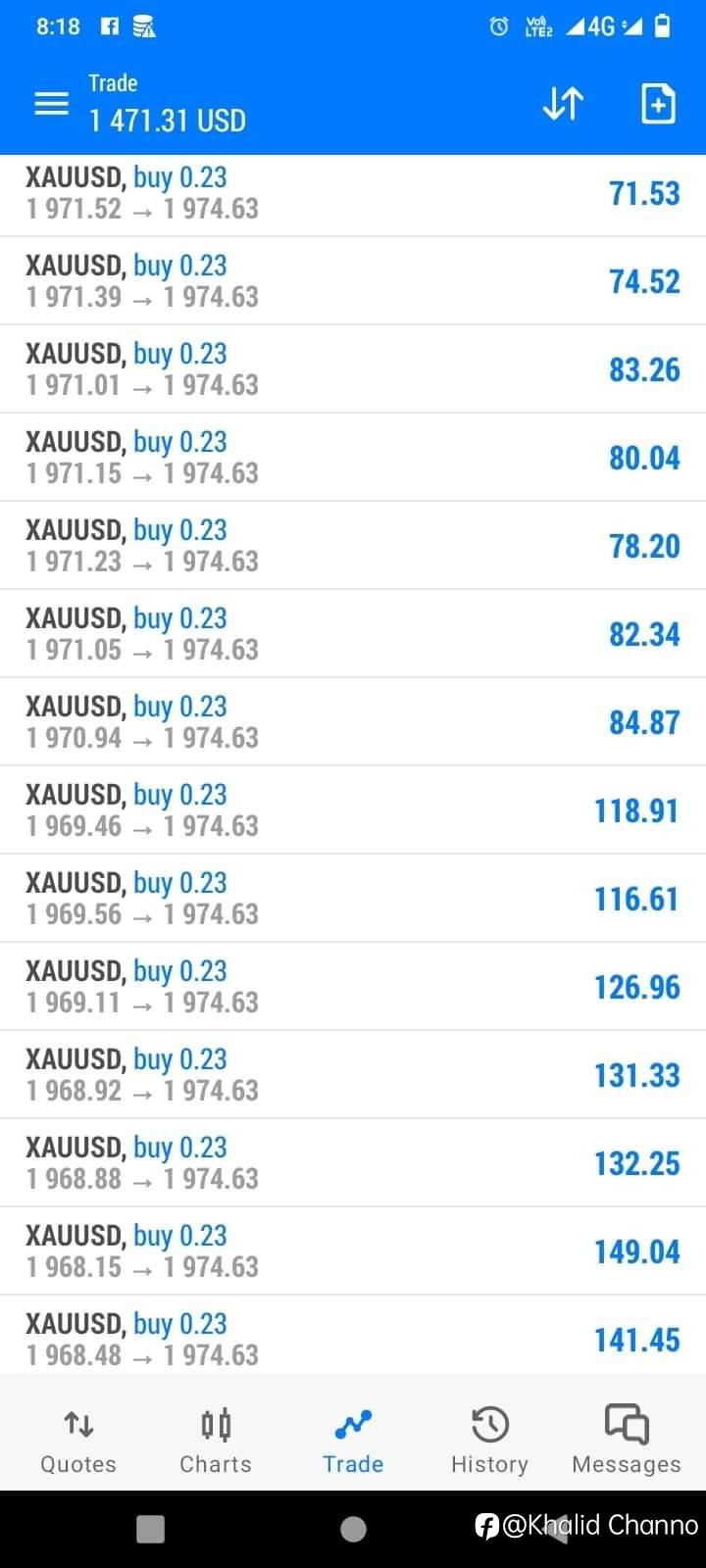The width and height of the screenshot is (706, 1568).
Task: Open the hamburger drawer menu
Action: pyautogui.click(x=52, y=103)
